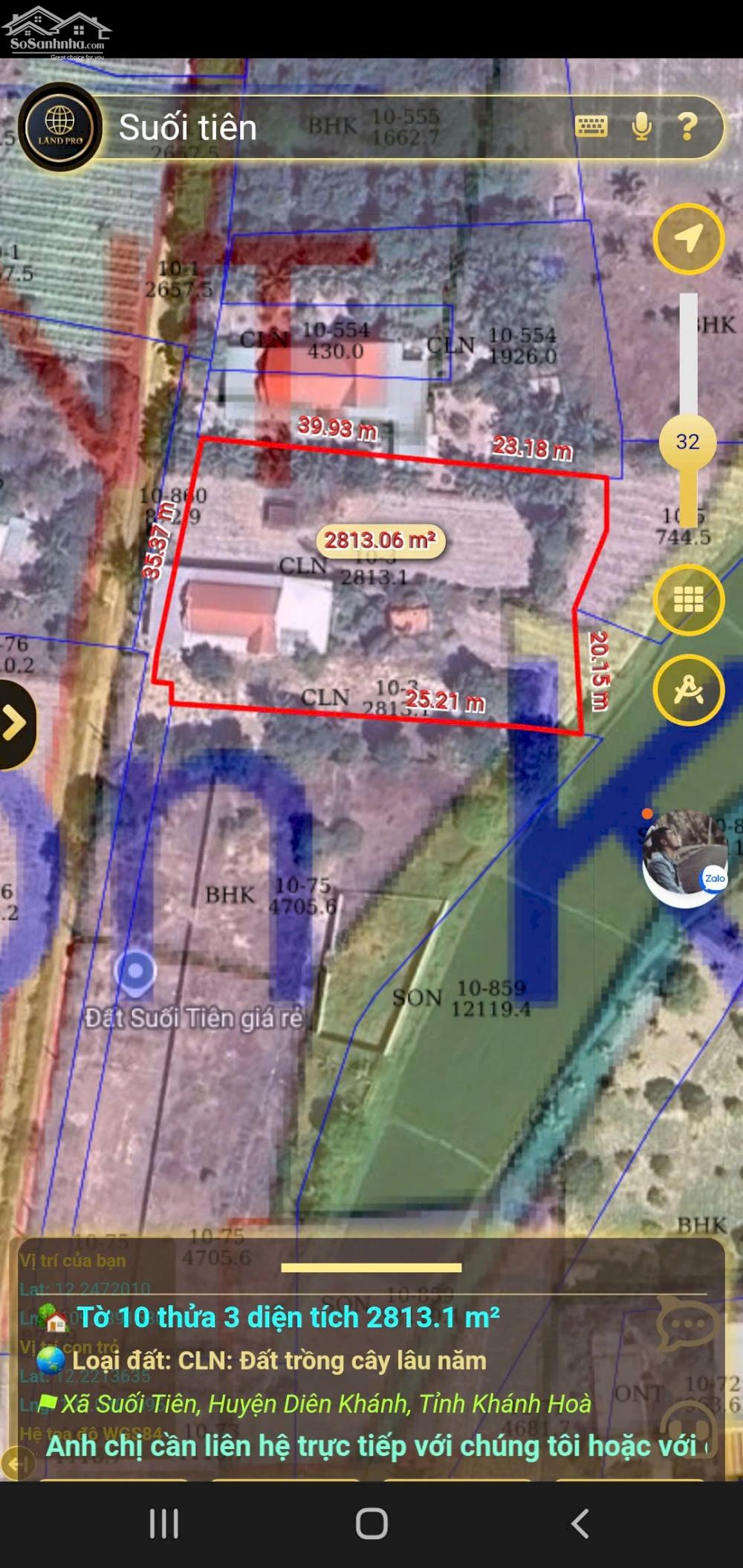Open the chat bubble in info panel
Image resolution: width=743 pixels, height=1568 pixels.
click(x=687, y=1324)
